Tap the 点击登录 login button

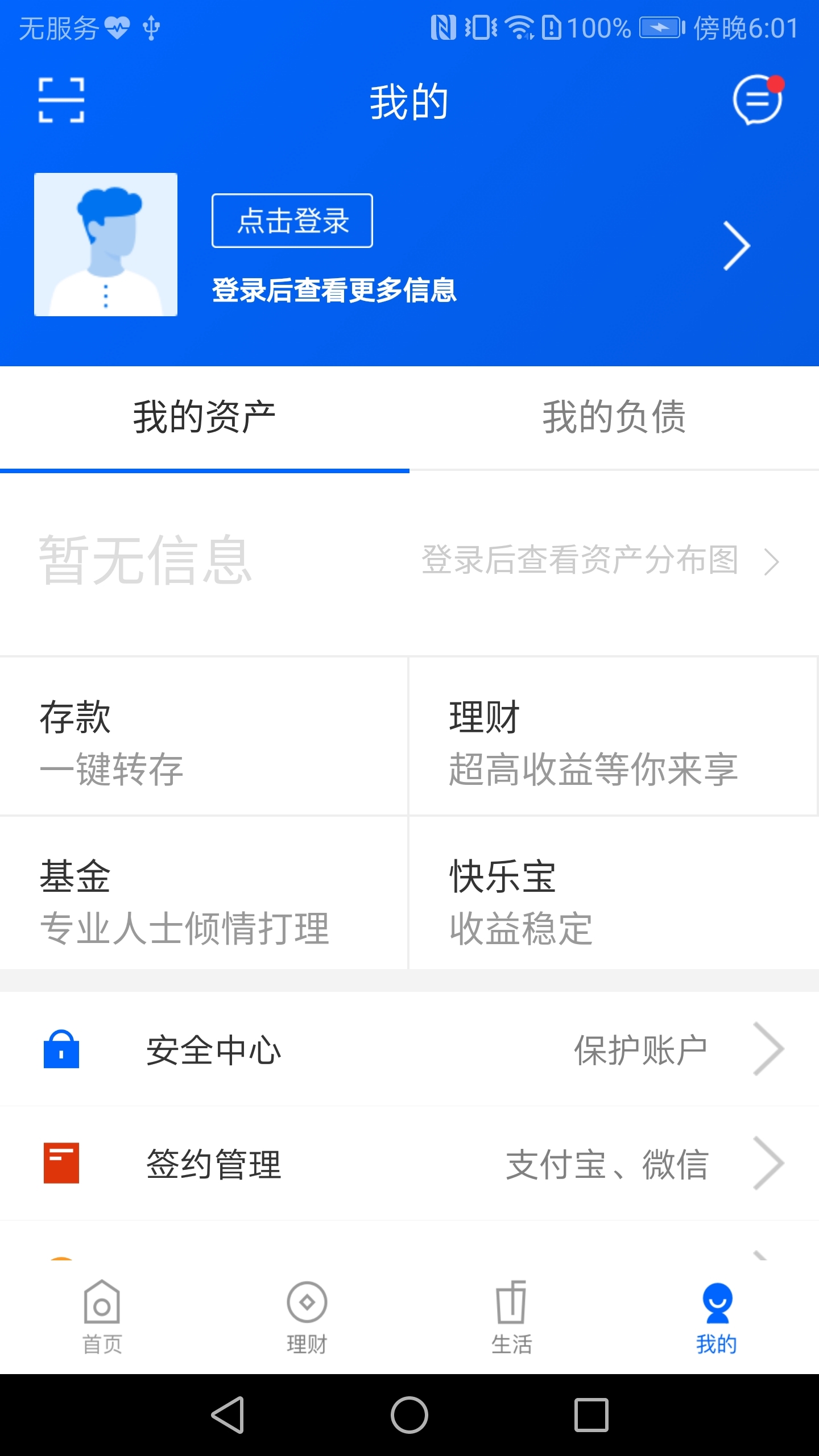(292, 221)
